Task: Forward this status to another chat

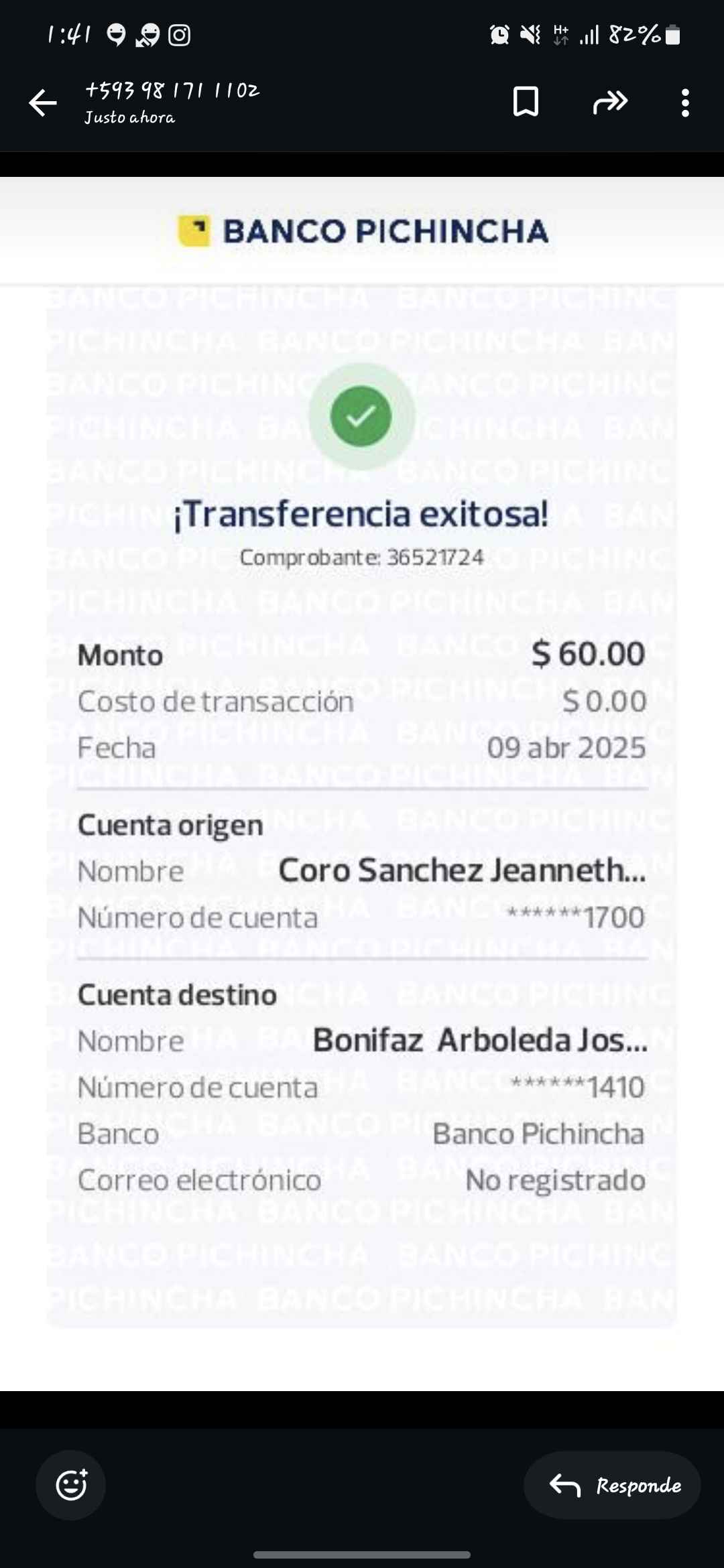Action: [610, 102]
